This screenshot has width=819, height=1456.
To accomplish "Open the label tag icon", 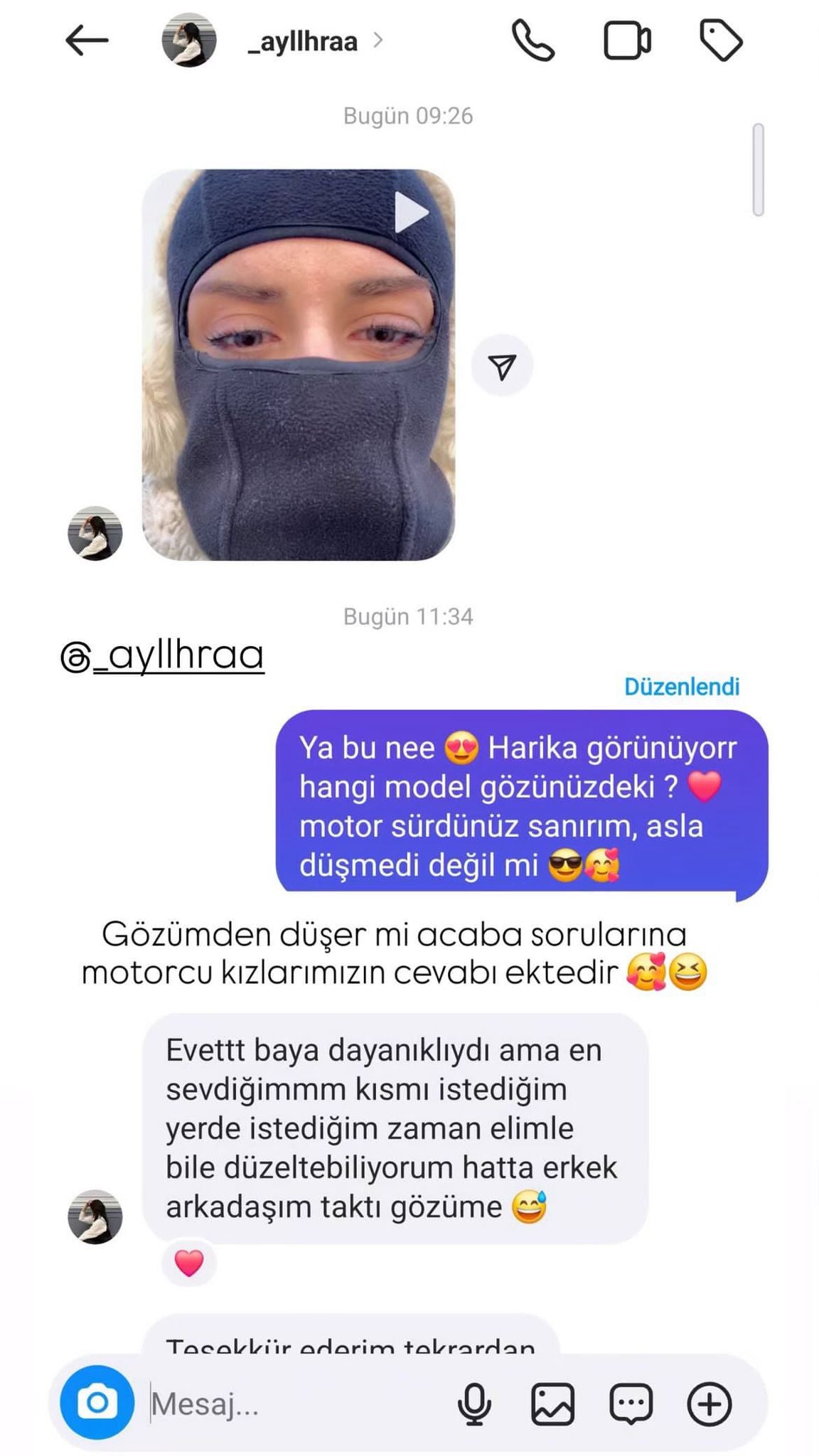I will click(x=721, y=41).
